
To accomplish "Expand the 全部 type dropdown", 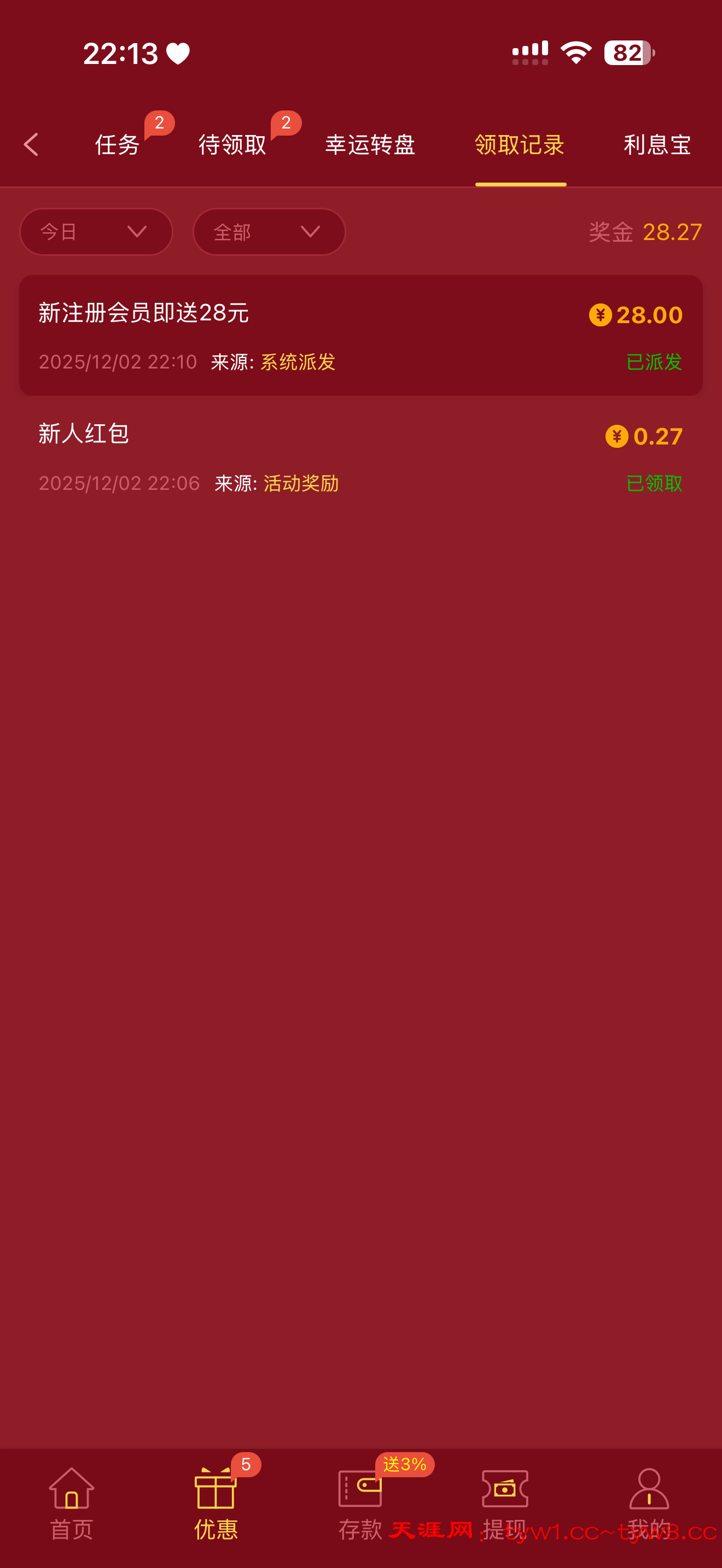I will [x=269, y=232].
